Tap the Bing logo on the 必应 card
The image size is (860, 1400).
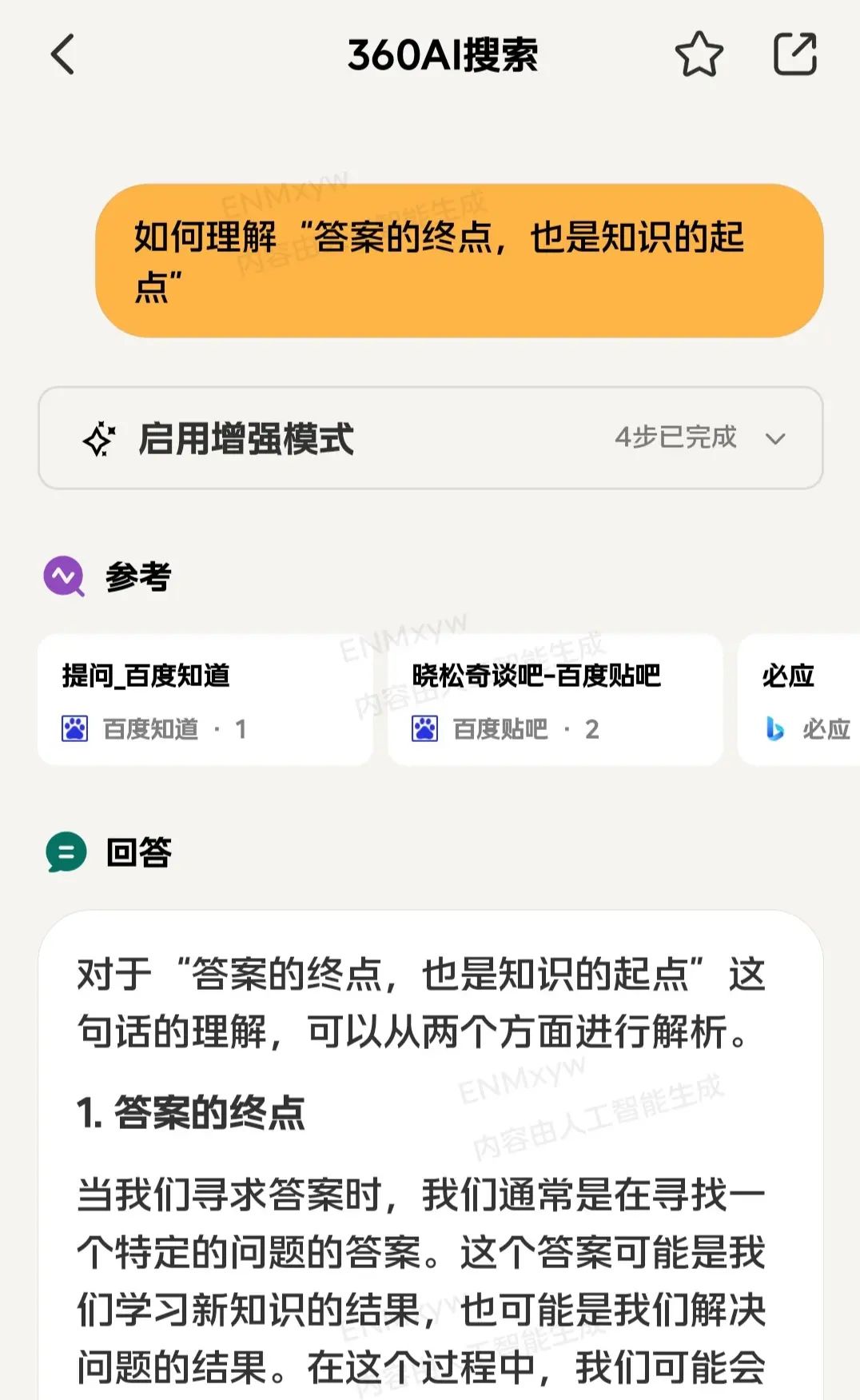pyautogui.click(x=774, y=729)
